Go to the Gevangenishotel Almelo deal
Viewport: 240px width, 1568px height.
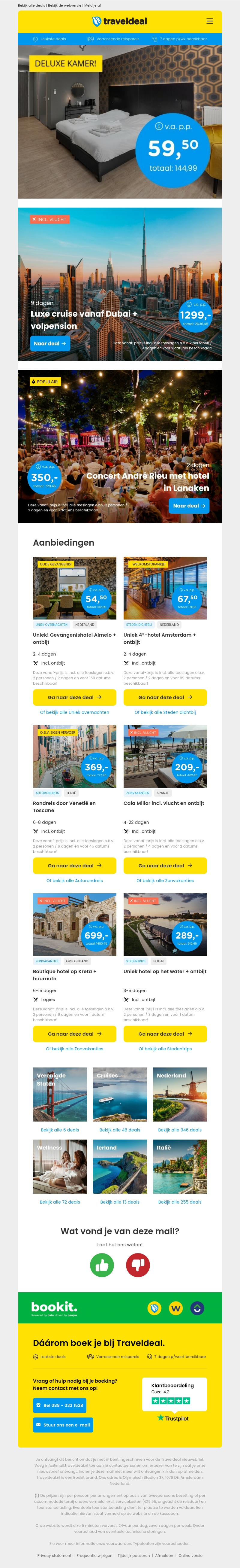pos(74,698)
